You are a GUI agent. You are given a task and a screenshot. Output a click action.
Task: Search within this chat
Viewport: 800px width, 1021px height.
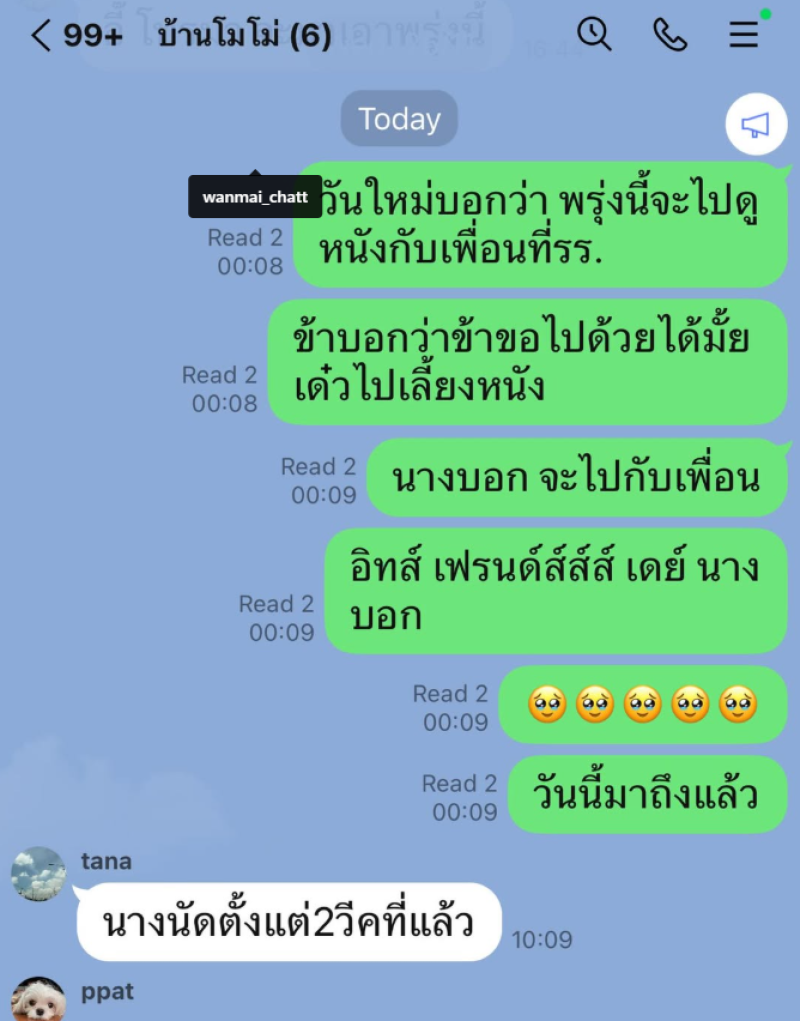[x=594, y=35]
